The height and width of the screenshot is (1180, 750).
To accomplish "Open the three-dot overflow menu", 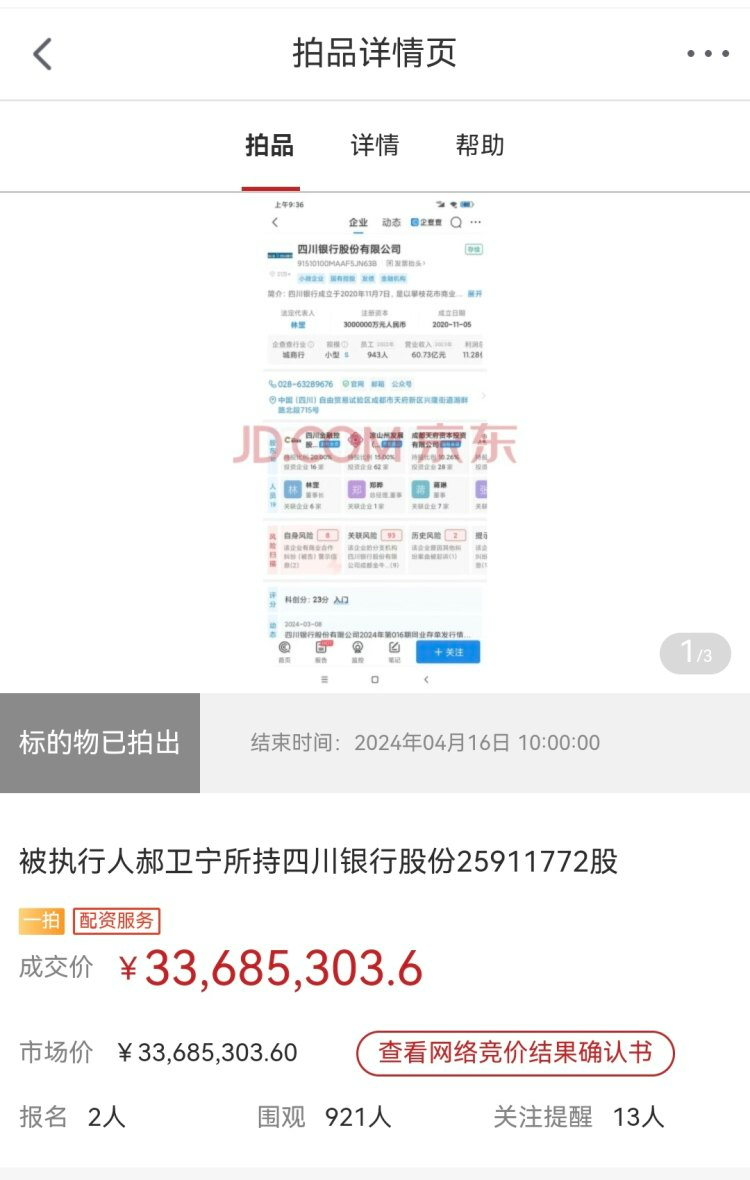I will [707, 54].
